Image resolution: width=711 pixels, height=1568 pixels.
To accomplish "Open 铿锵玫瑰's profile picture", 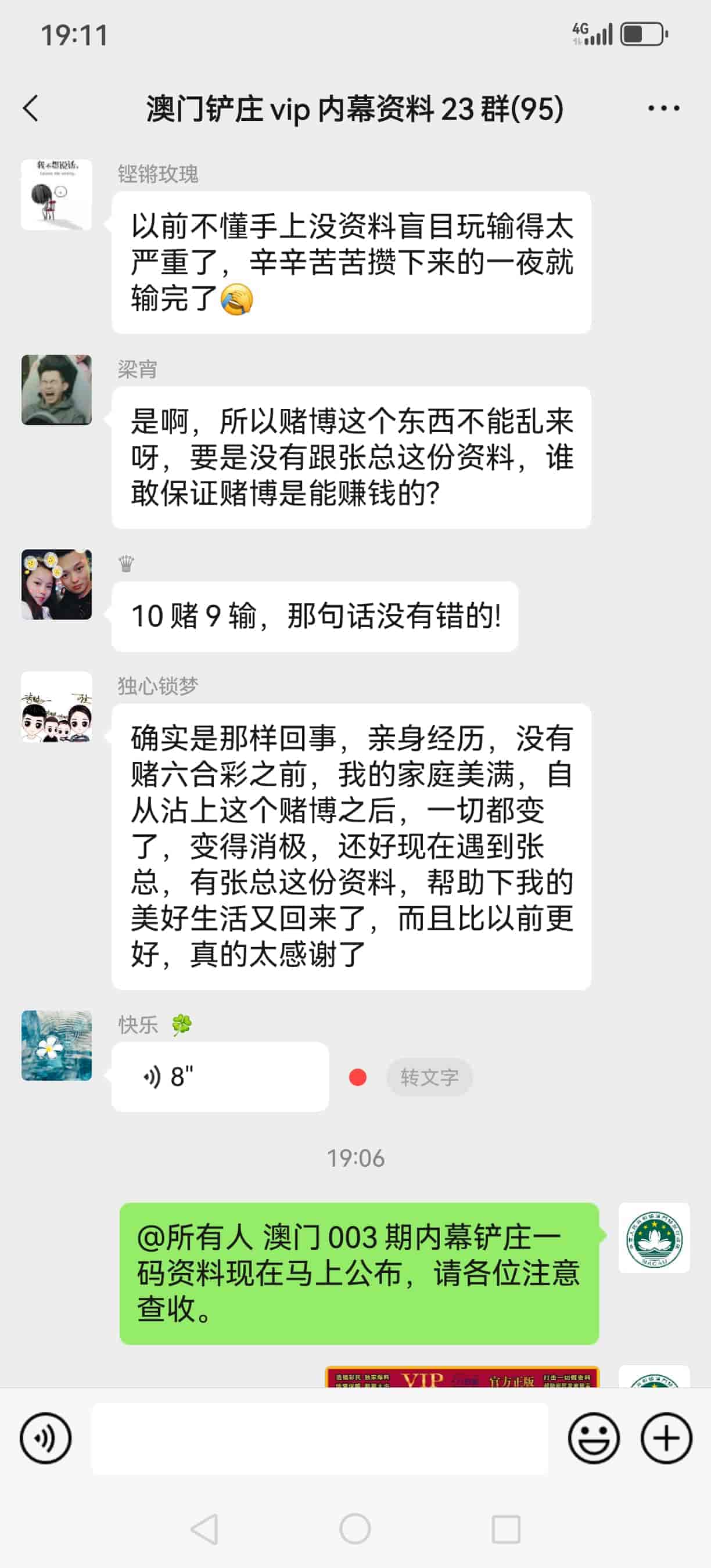I will point(56,195).
